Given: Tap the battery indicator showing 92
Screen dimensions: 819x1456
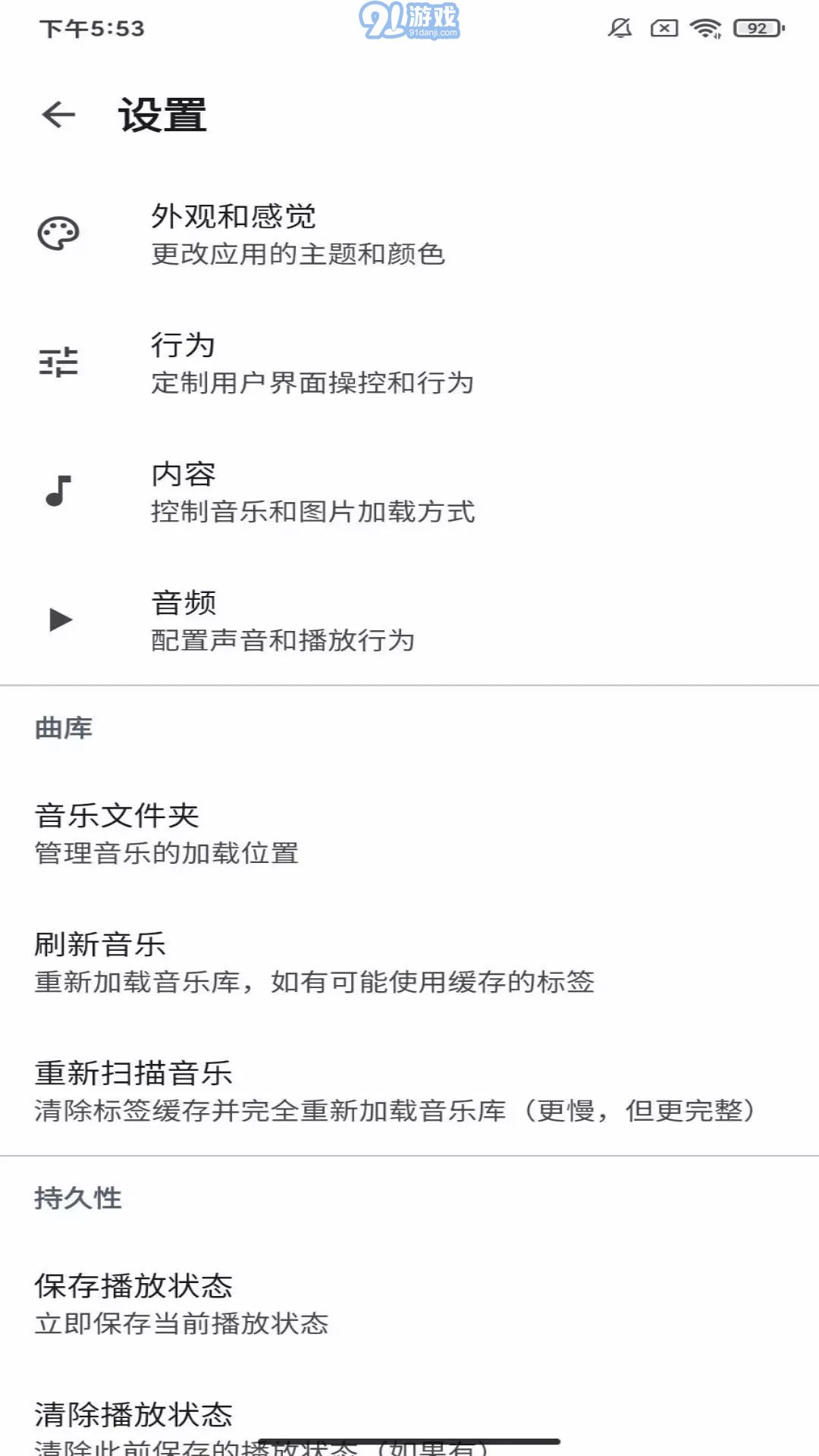Looking at the screenshot, I should (755, 27).
